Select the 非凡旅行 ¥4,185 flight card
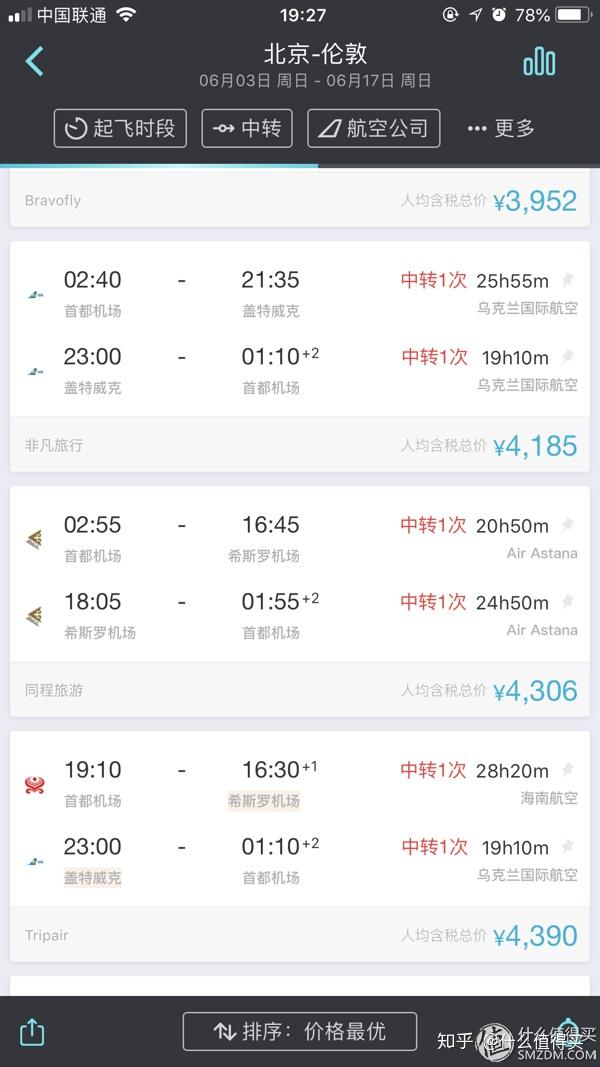This screenshot has width=600, height=1067. (300, 445)
